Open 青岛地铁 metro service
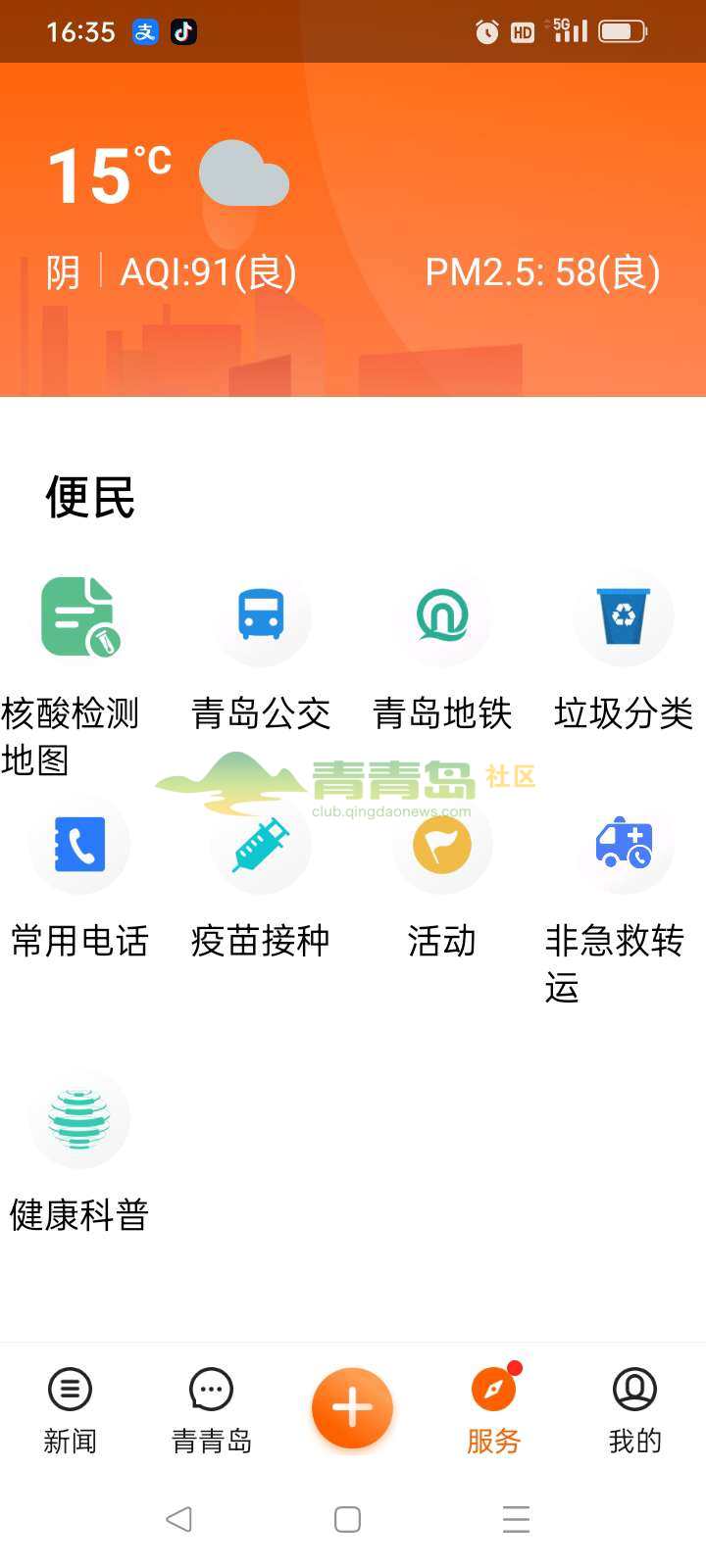The width and height of the screenshot is (706, 1568). pyautogui.click(x=442, y=618)
